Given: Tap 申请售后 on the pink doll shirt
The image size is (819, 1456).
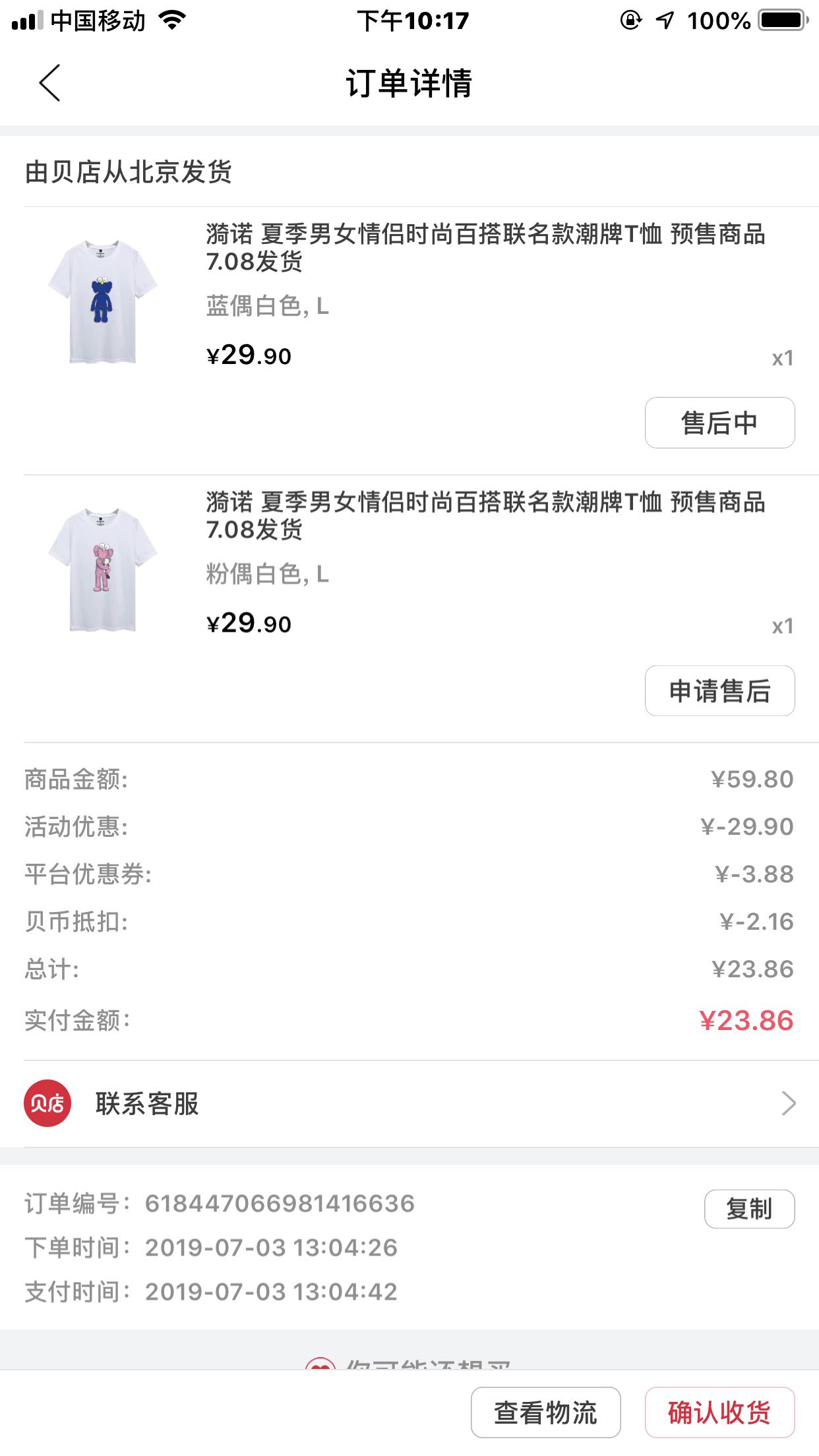Looking at the screenshot, I should 719,691.
